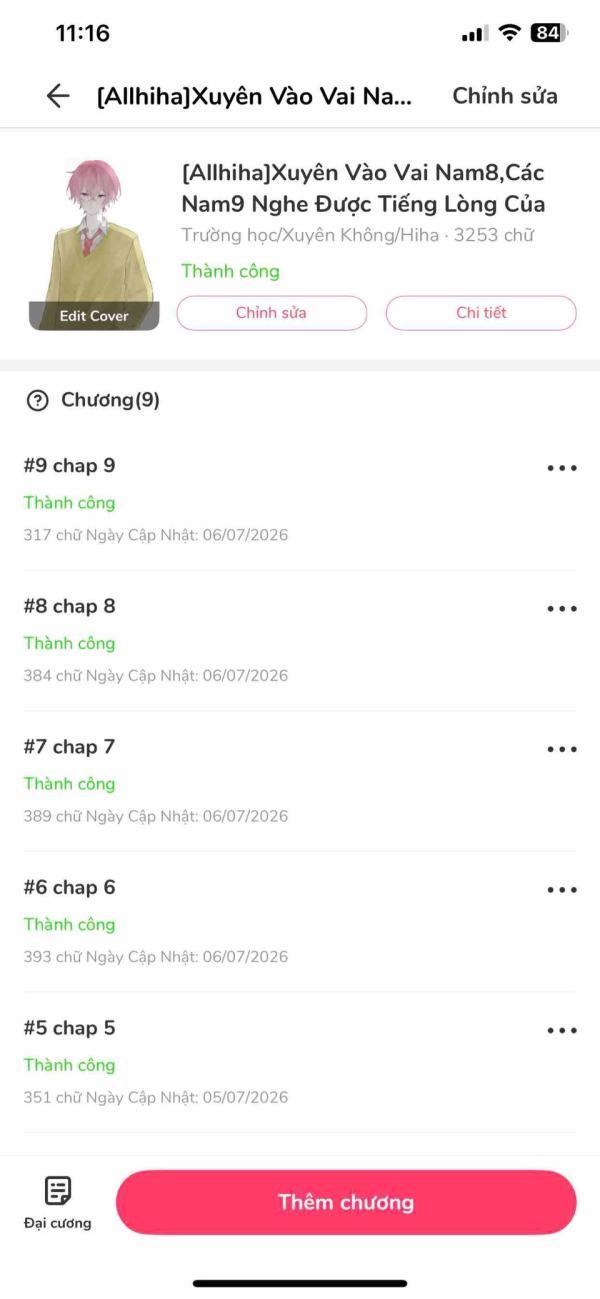Add a new chapter with Thêm chương
This screenshot has width=600, height=1299.
pyautogui.click(x=346, y=1202)
